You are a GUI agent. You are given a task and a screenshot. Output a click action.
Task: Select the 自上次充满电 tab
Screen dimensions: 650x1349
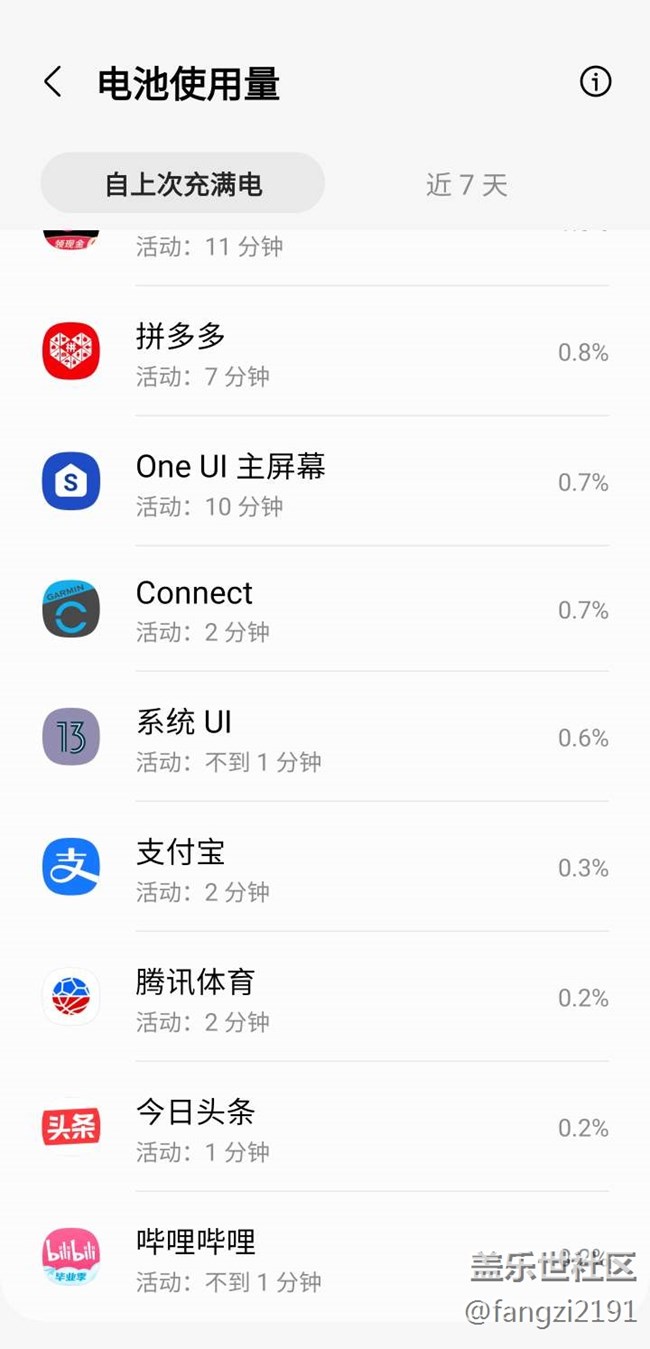point(183,185)
